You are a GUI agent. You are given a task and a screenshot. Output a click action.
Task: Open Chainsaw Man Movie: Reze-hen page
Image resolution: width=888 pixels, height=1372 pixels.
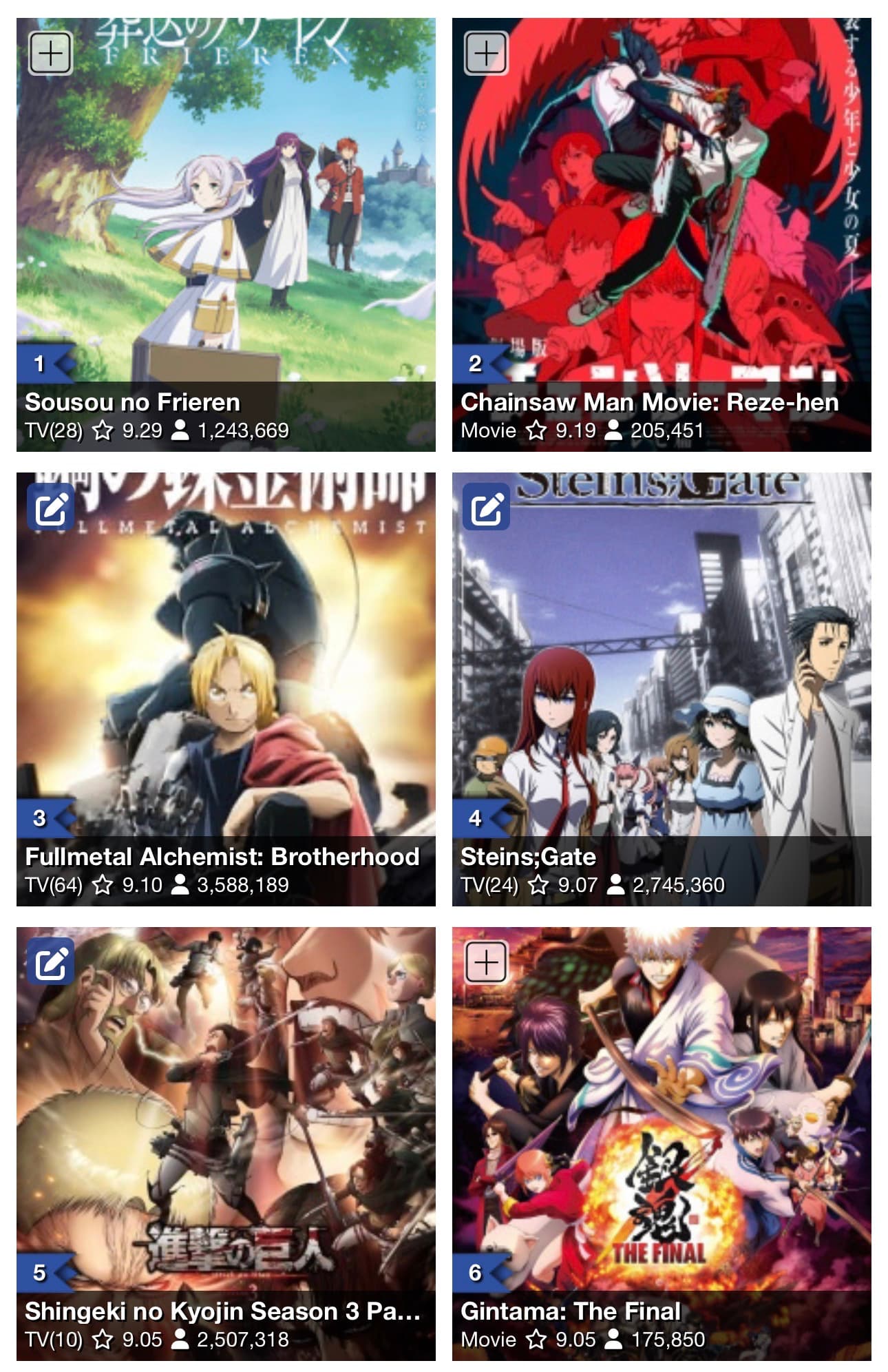(648, 402)
